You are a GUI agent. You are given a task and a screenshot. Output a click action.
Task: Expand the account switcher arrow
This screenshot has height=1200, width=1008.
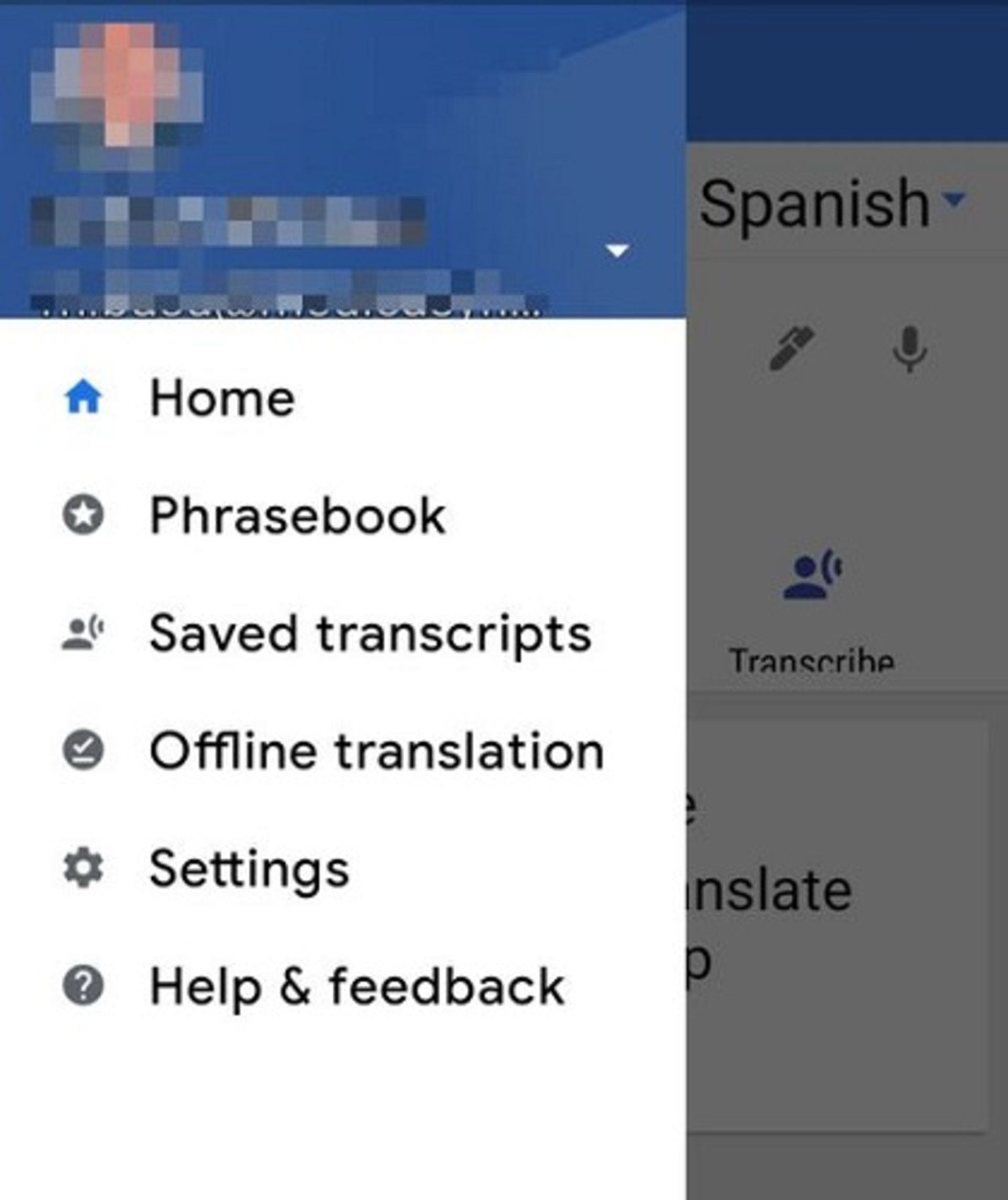(x=617, y=250)
